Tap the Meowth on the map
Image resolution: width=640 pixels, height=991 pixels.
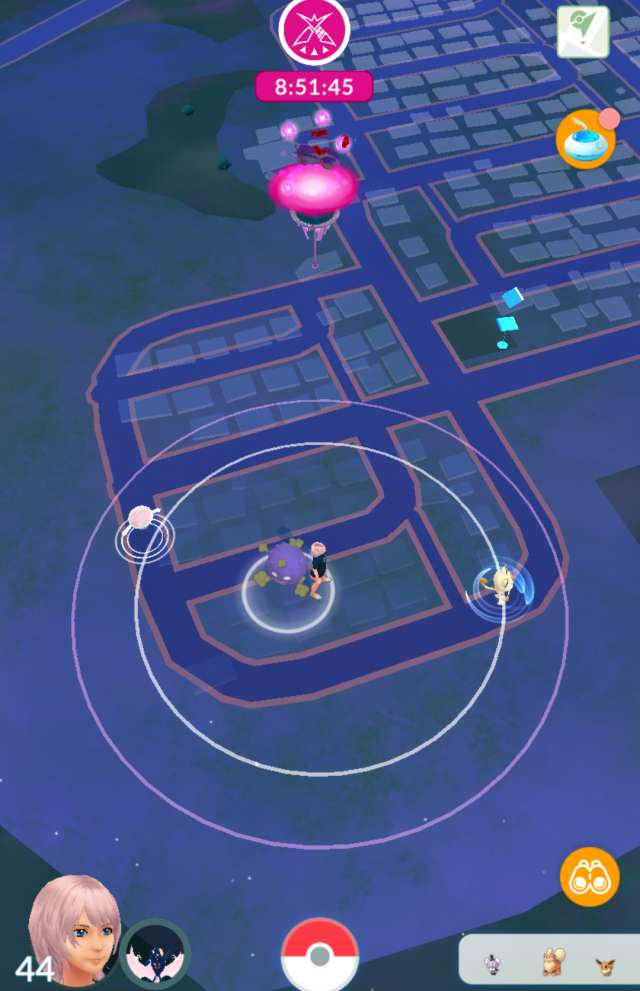[x=500, y=586]
